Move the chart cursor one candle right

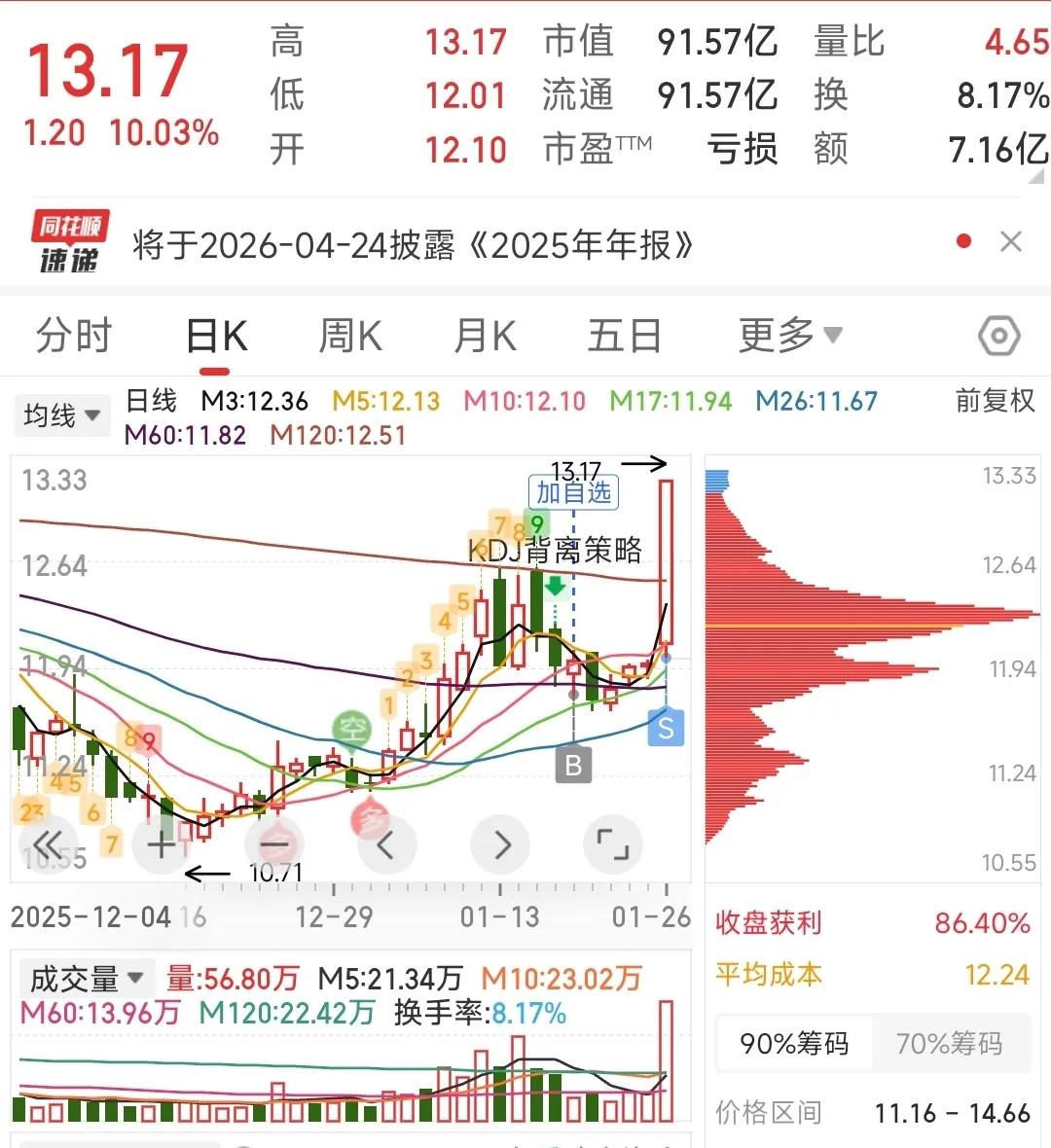(x=501, y=844)
